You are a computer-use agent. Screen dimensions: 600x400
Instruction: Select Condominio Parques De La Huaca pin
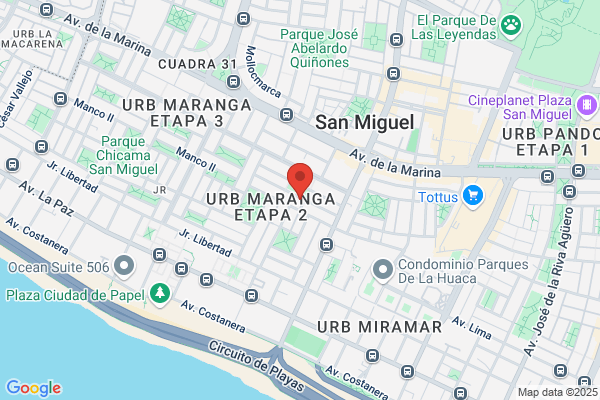coord(383,271)
